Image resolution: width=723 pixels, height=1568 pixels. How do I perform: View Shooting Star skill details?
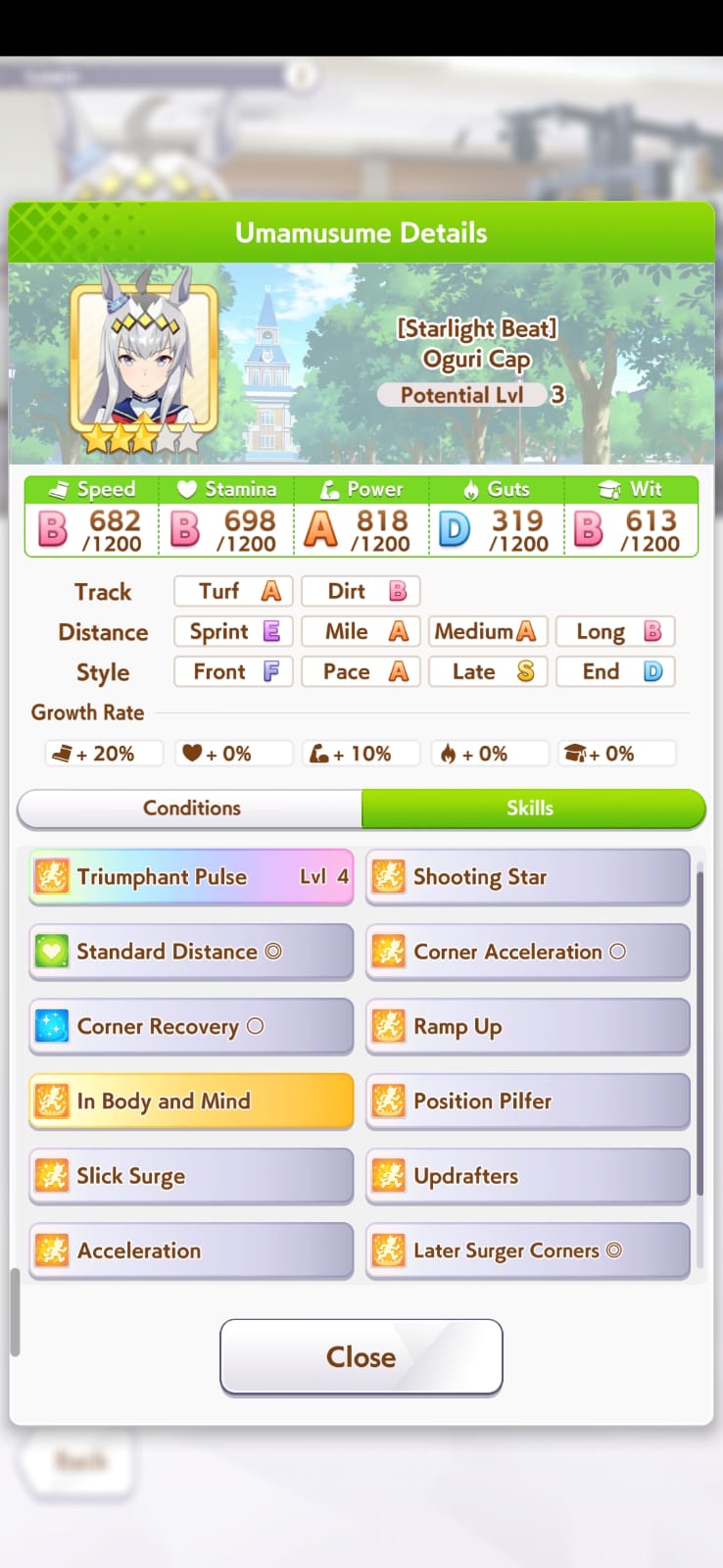coord(528,877)
